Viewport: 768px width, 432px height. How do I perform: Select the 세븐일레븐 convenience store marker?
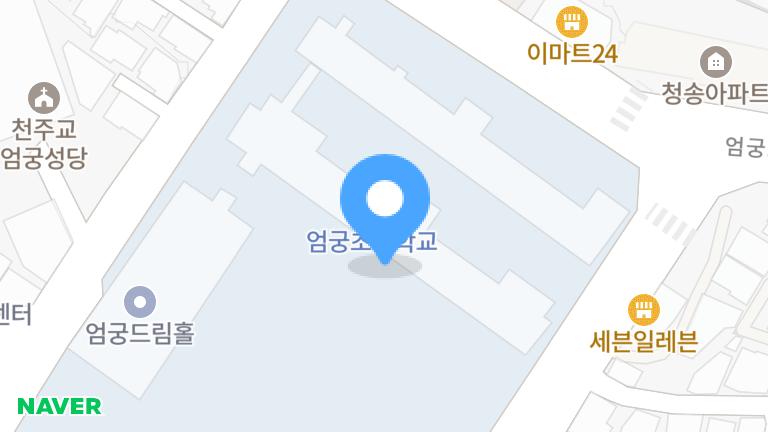point(643,309)
